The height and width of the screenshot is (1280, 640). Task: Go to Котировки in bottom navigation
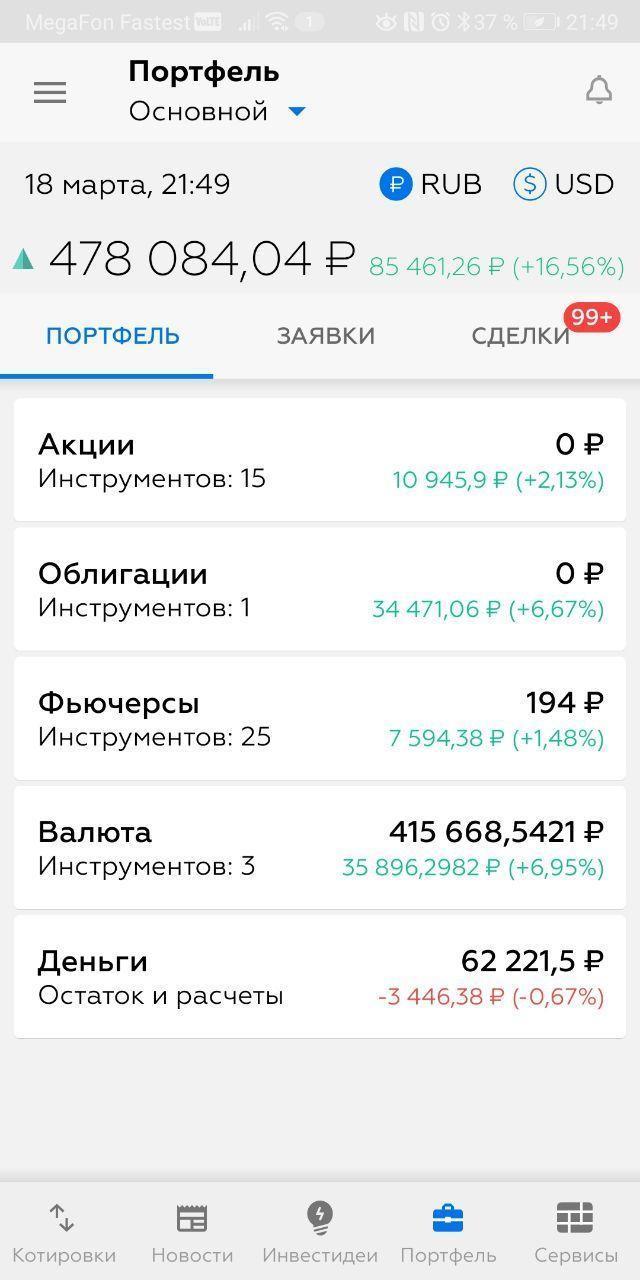tap(64, 1232)
